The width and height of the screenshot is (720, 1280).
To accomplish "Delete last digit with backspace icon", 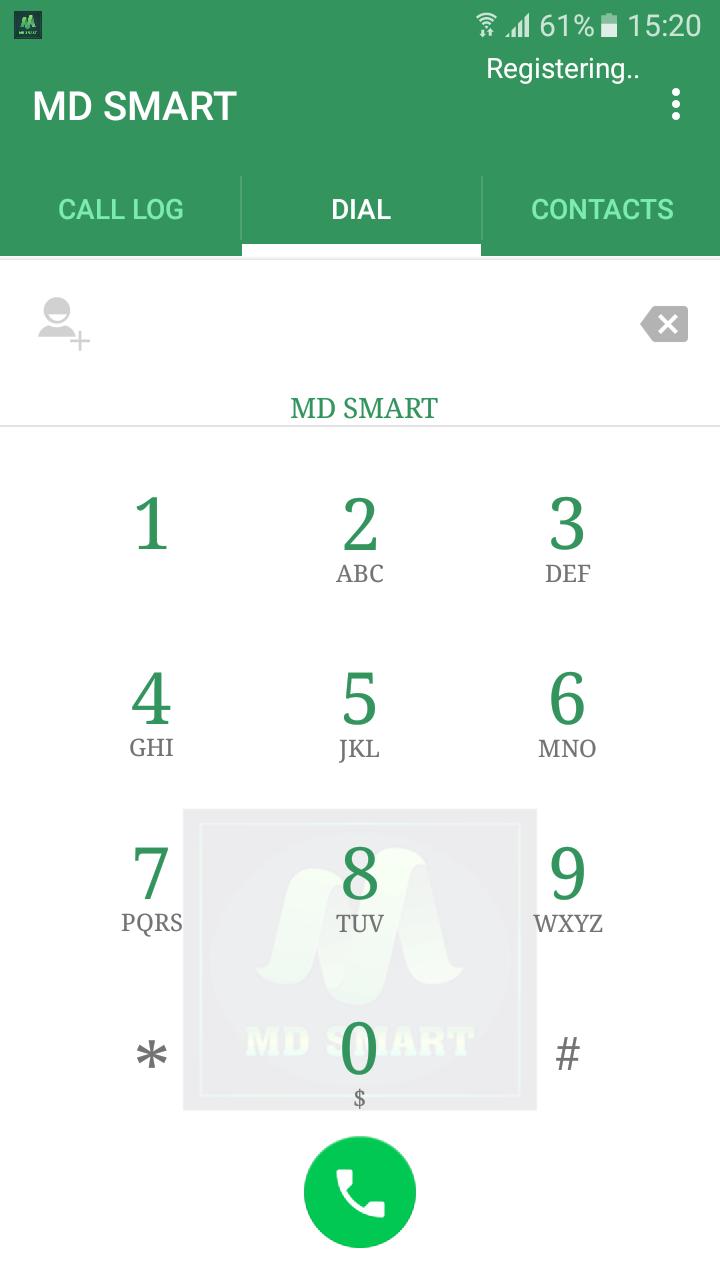I will click(665, 324).
